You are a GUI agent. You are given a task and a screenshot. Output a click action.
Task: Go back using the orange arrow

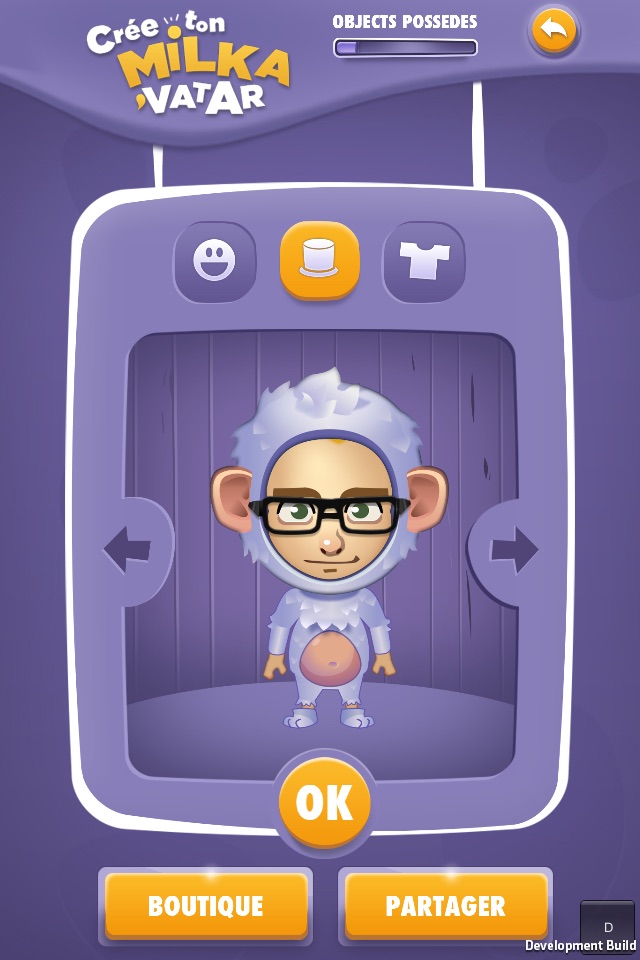click(554, 31)
